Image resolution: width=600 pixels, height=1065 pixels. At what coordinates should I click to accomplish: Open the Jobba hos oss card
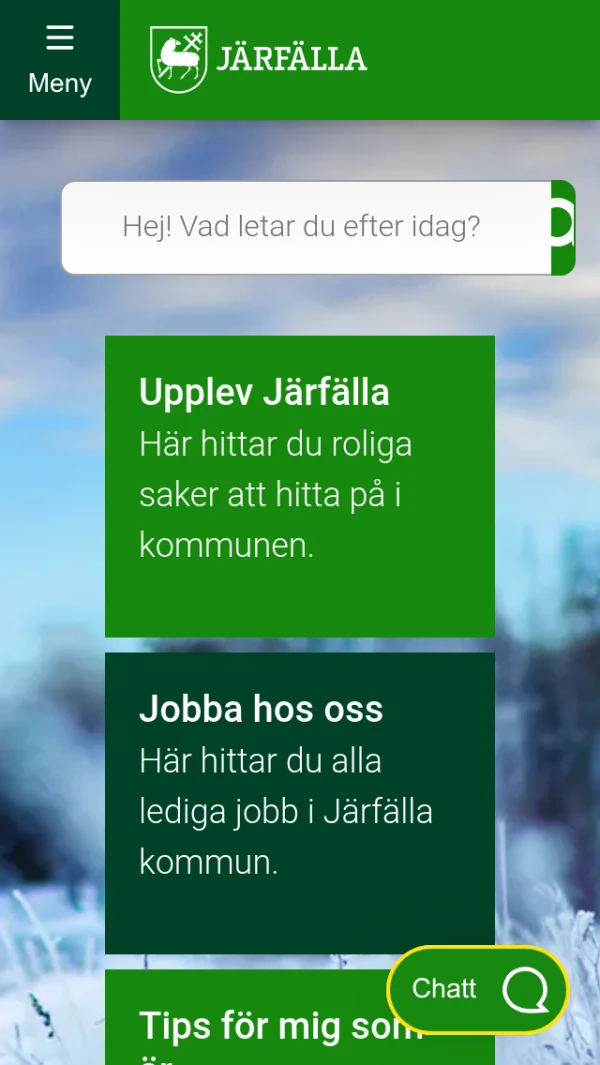tap(300, 802)
